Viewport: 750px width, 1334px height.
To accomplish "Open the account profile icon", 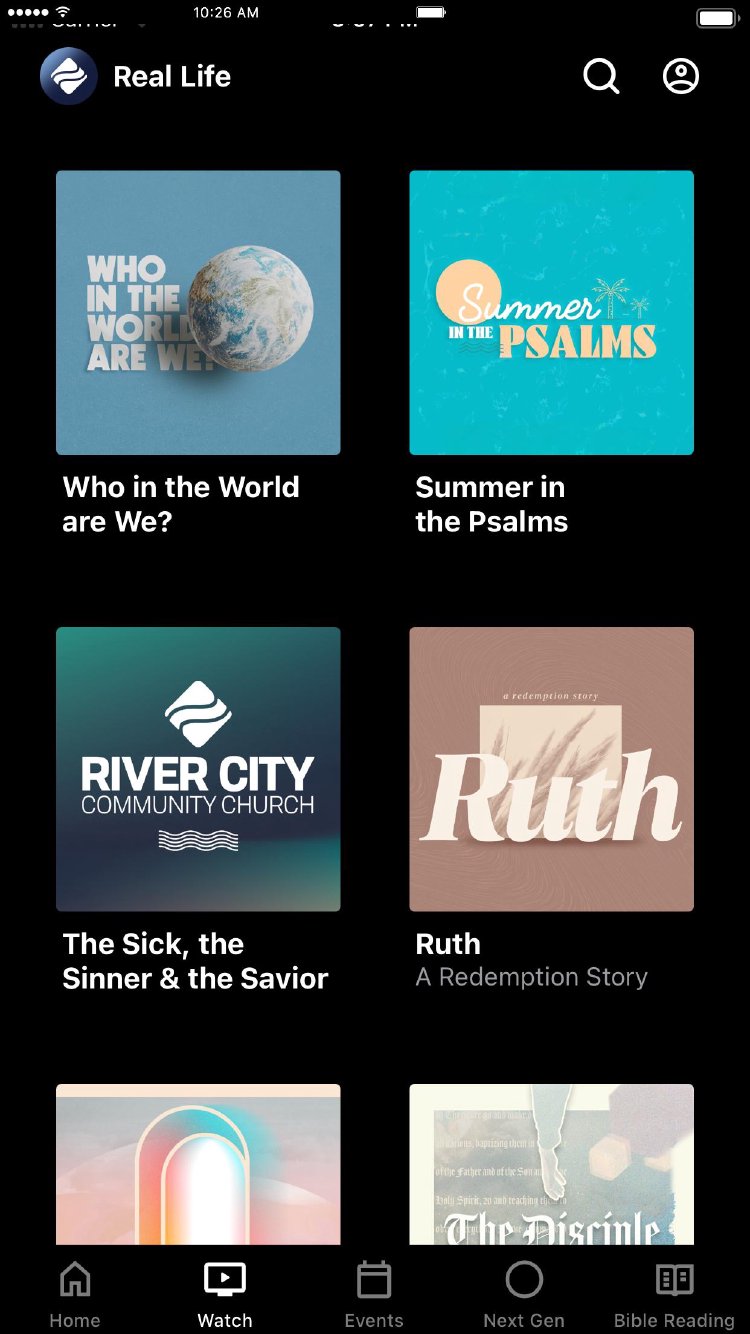I will 681,76.
